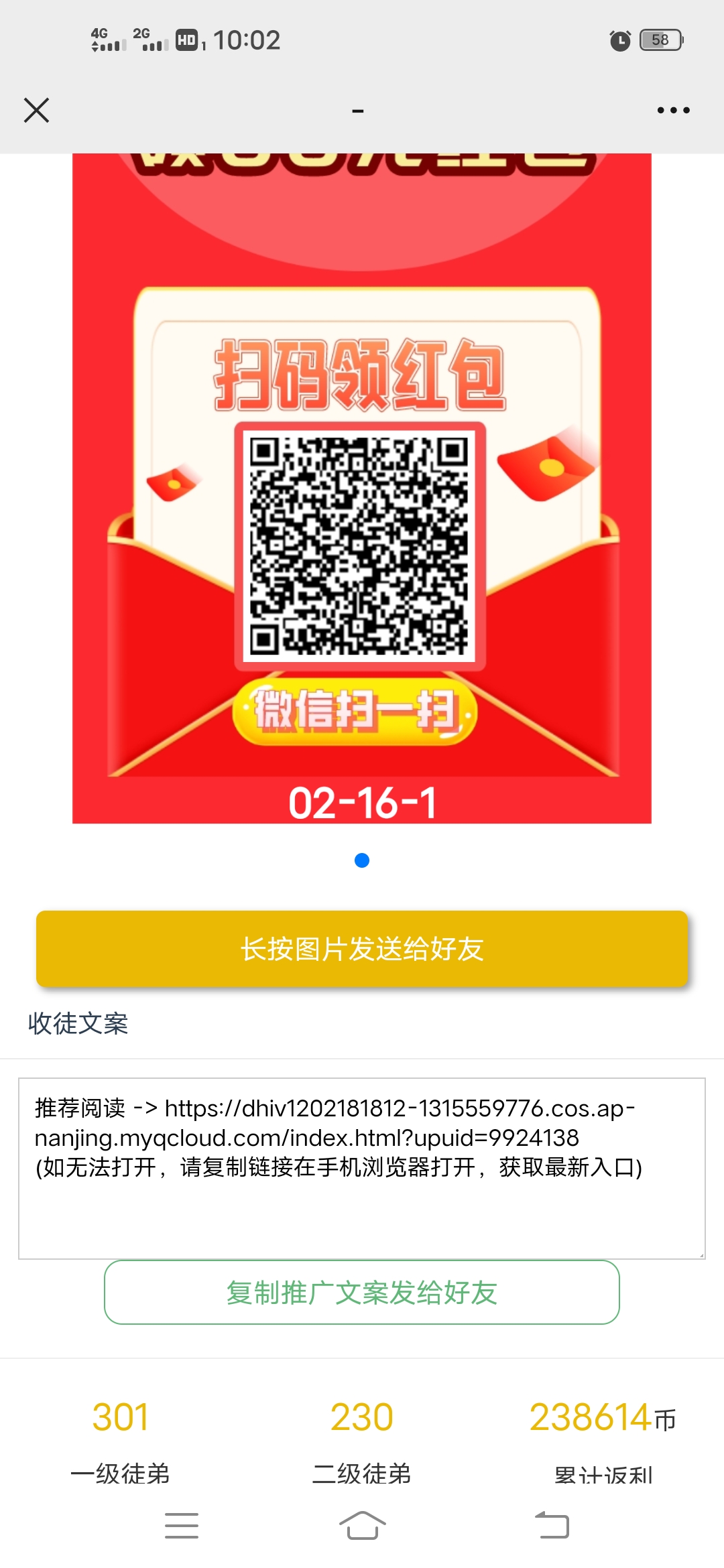Tap the yellow 长按图片发送给好友 button

click(x=362, y=949)
